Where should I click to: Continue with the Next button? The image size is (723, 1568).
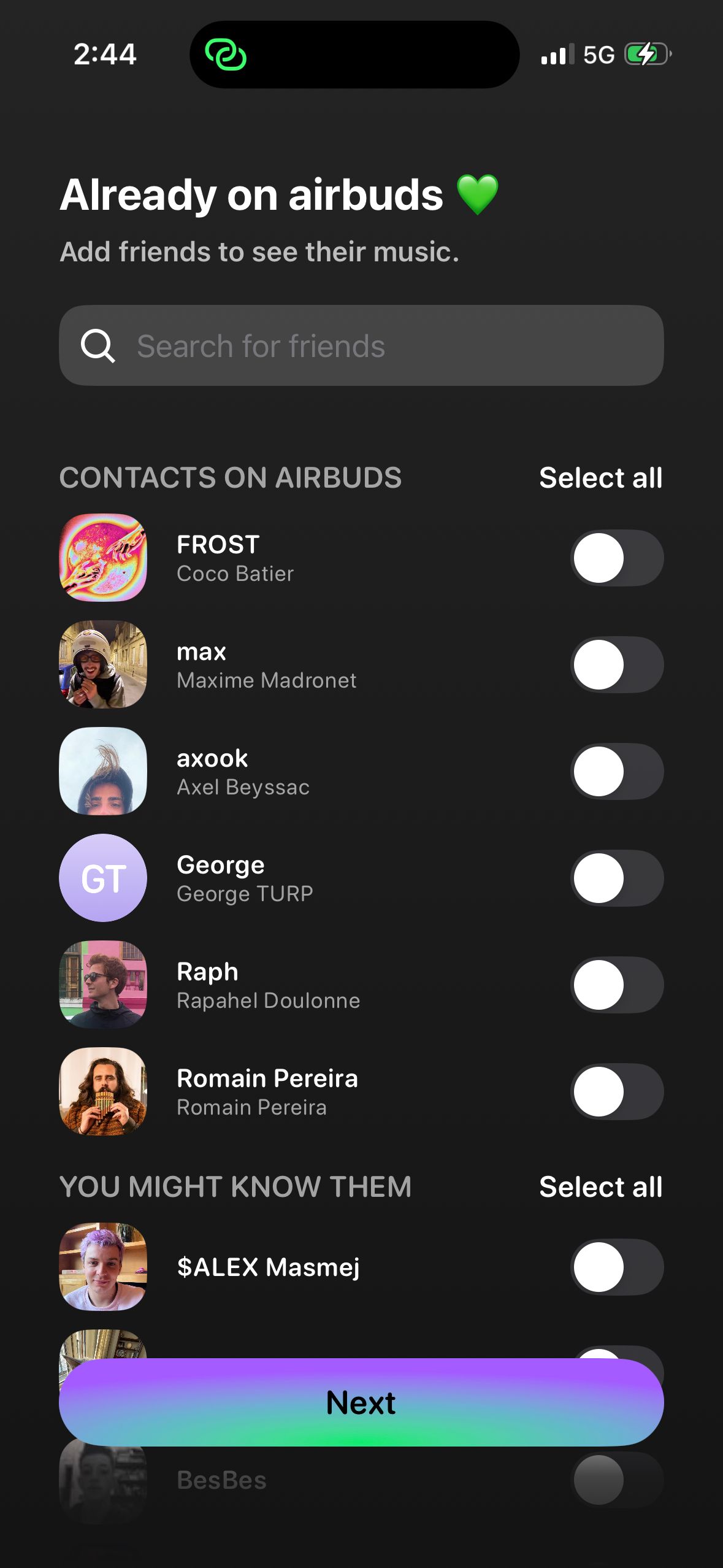361,1402
